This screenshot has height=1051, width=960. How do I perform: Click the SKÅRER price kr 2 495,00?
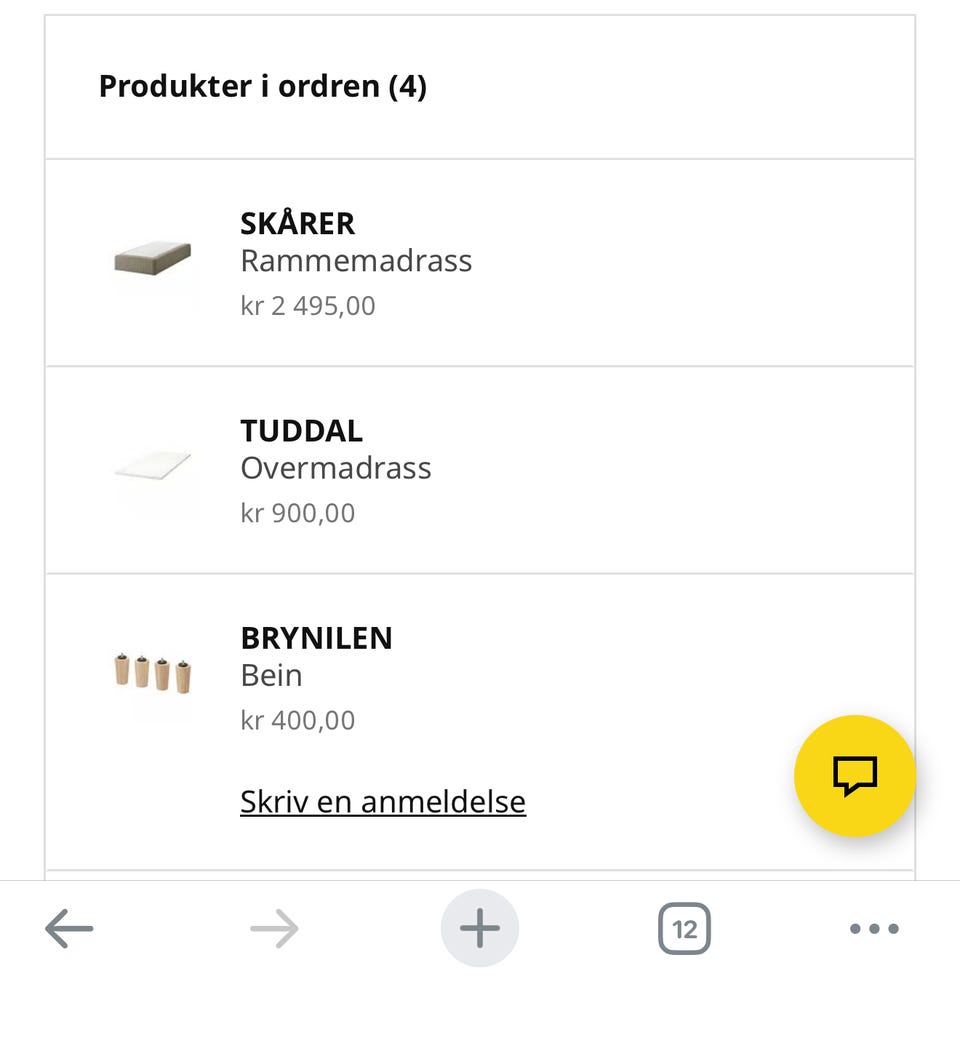[x=306, y=305]
